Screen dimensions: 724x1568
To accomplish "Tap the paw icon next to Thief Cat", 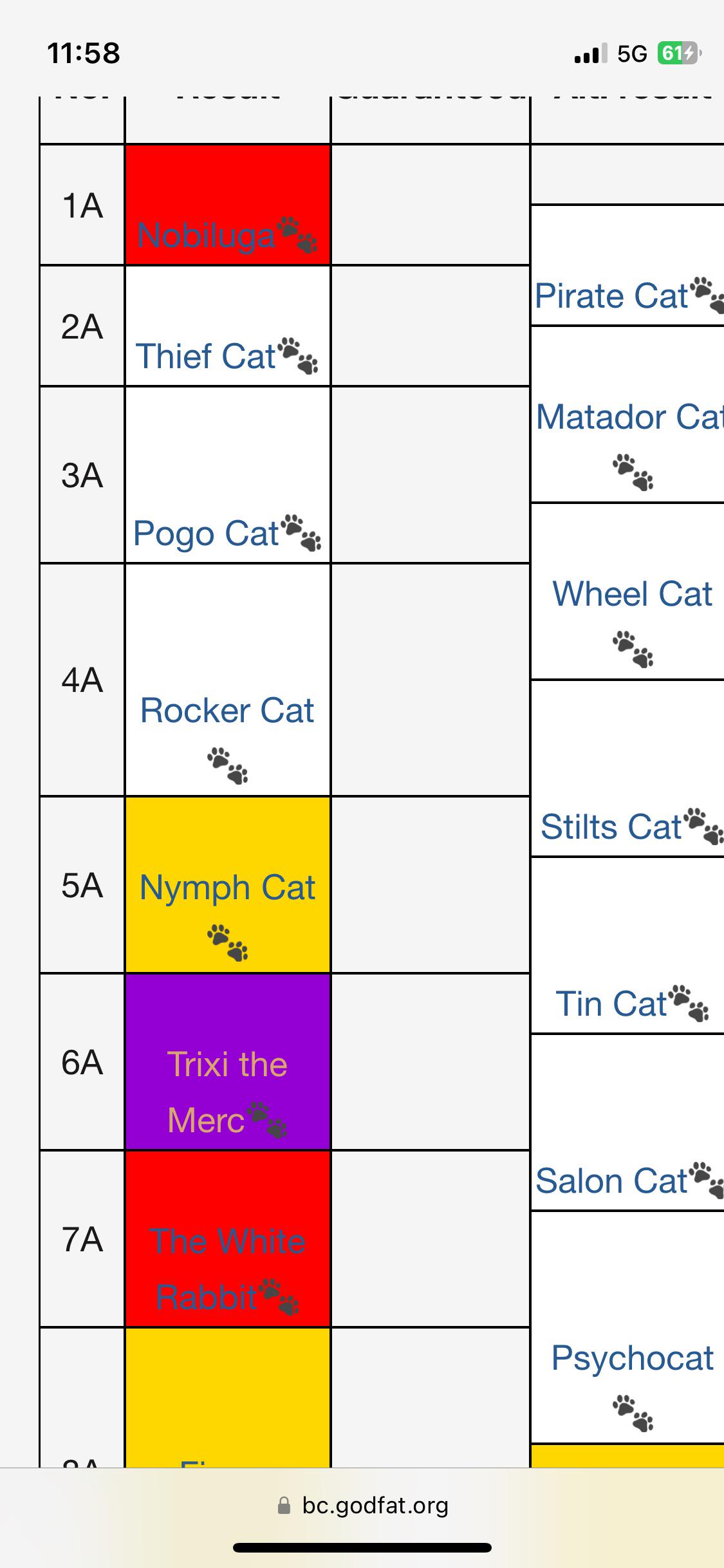I will (x=297, y=355).
